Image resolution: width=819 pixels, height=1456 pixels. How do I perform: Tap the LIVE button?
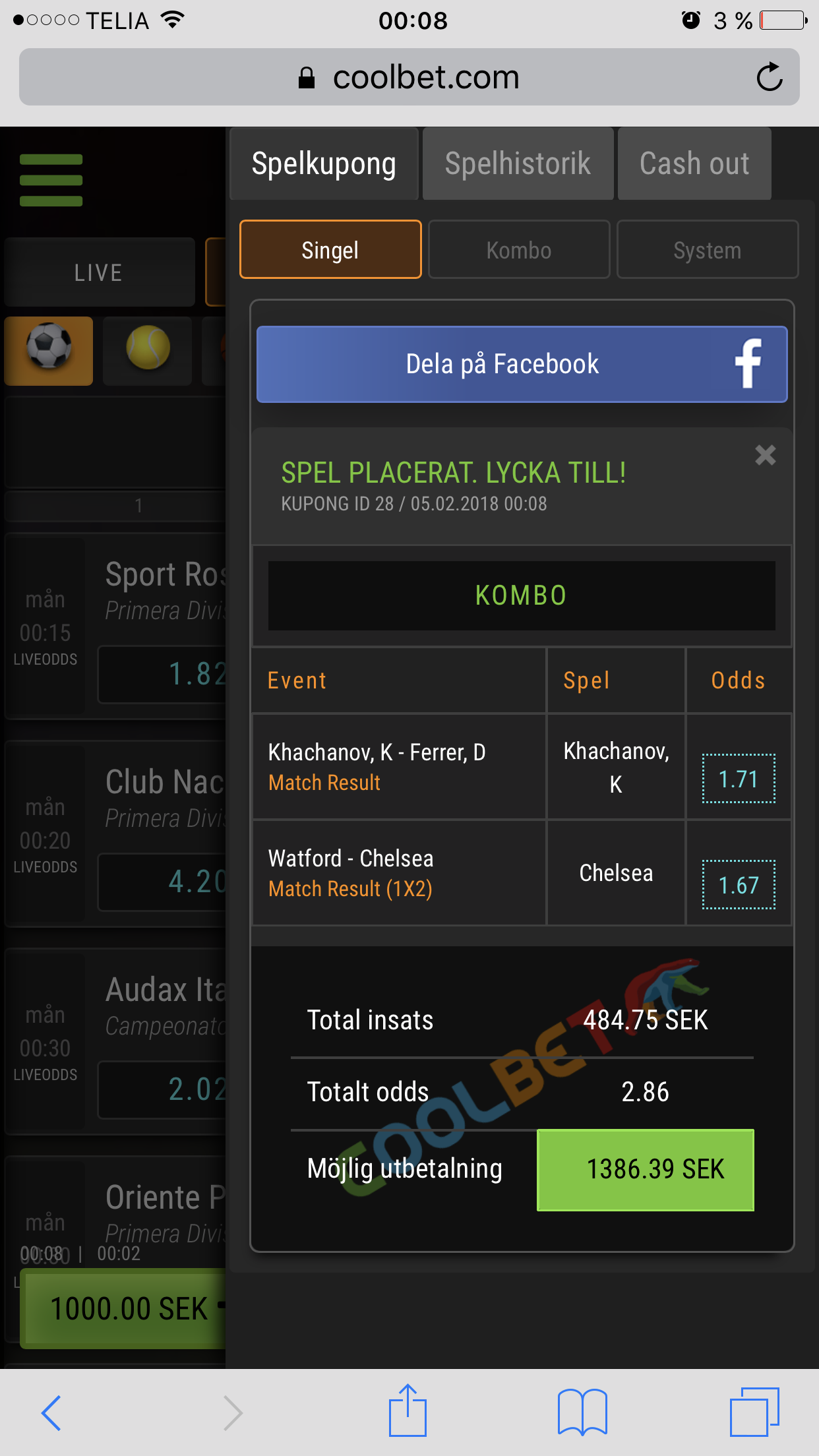pos(99,272)
